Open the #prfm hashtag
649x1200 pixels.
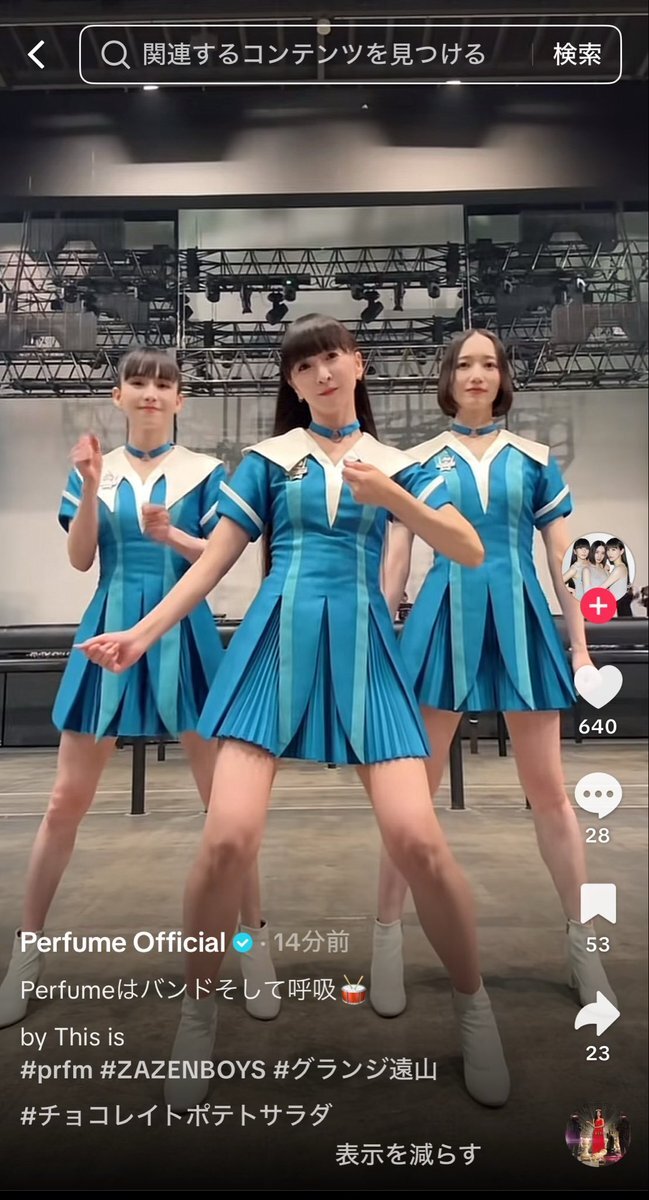[55, 1069]
